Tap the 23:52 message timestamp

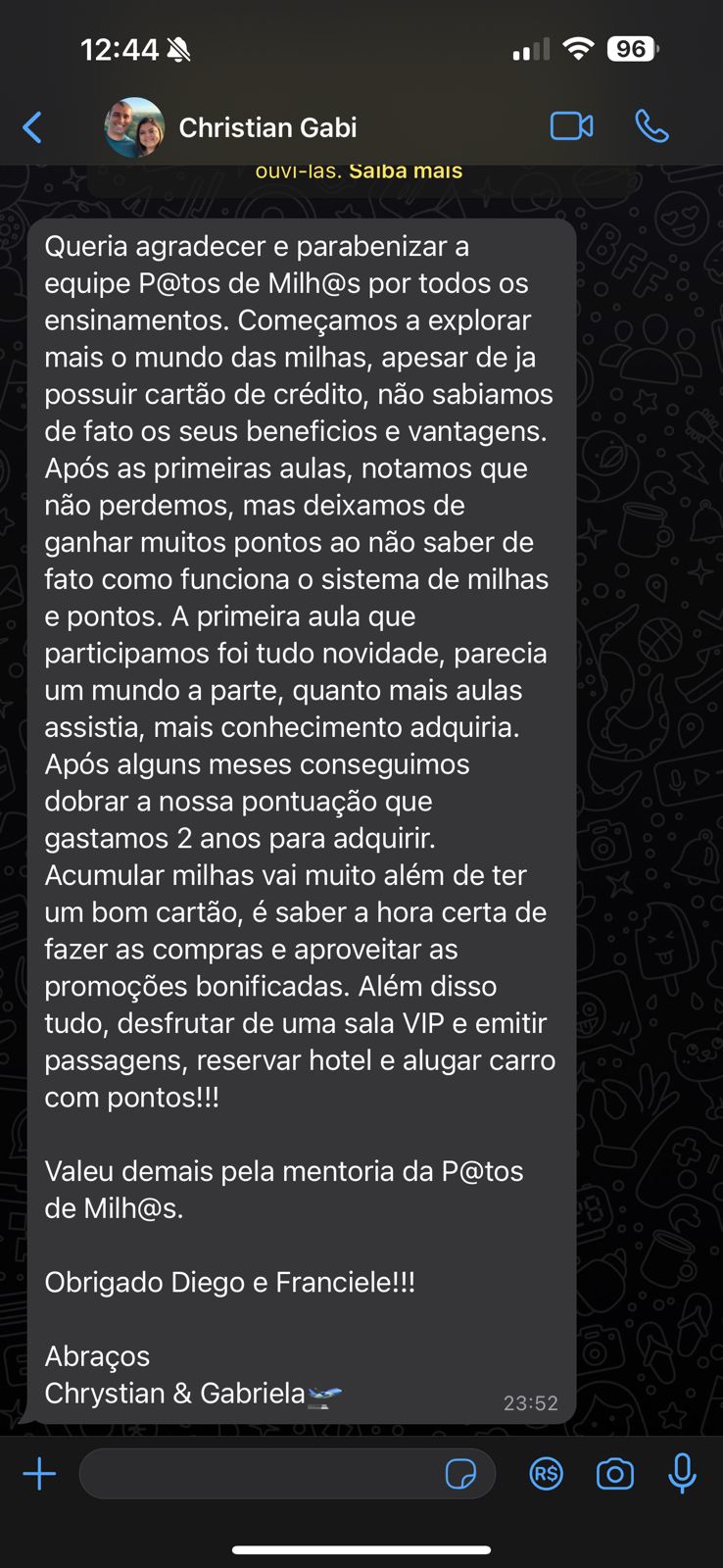[x=530, y=1403]
